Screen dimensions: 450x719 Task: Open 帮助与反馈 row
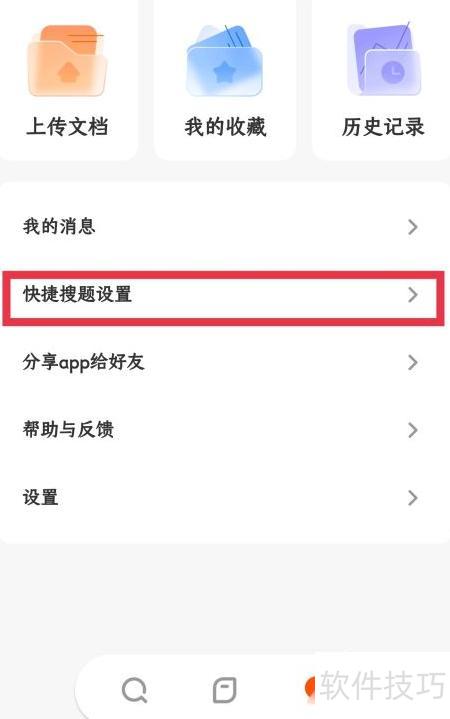coord(225,430)
